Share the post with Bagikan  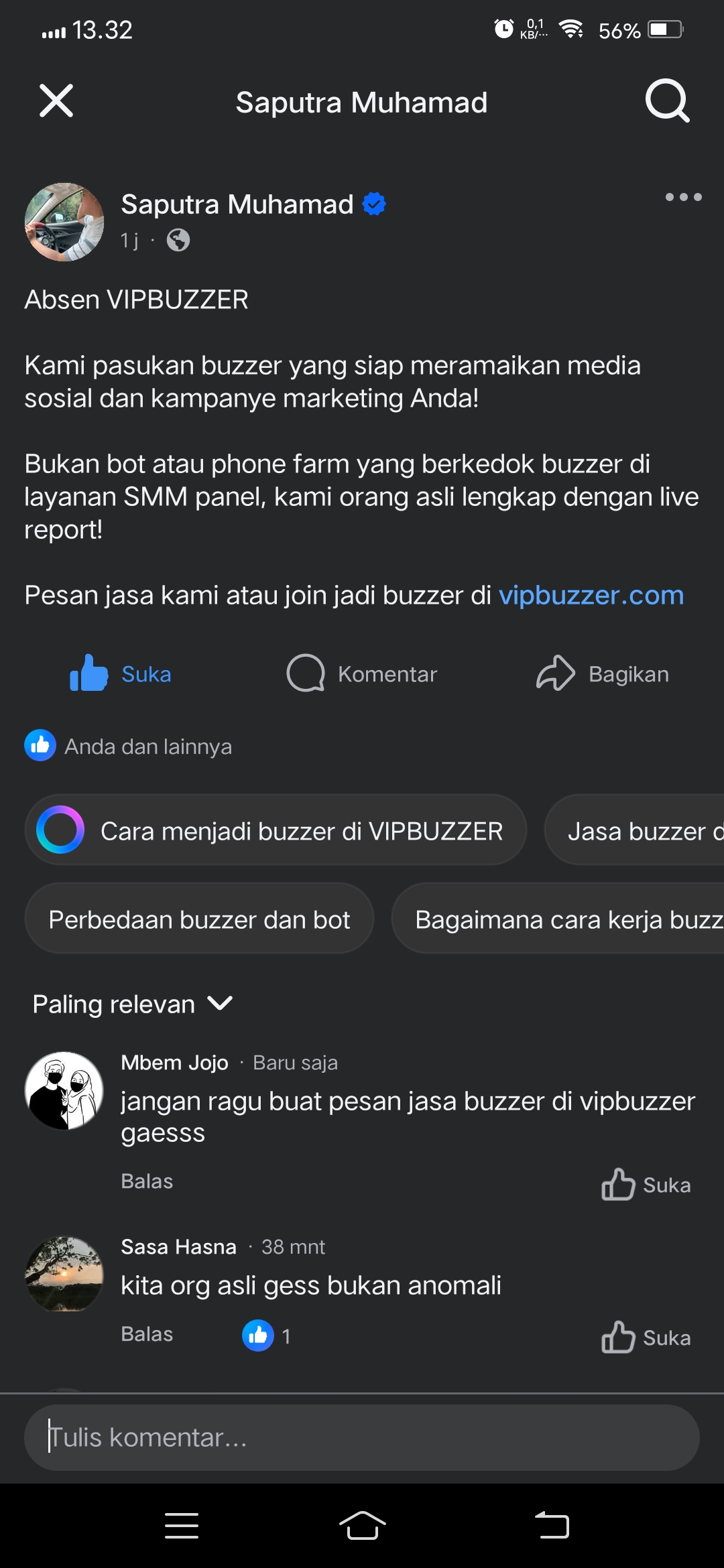pyautogui.click(x=603, y=673)
